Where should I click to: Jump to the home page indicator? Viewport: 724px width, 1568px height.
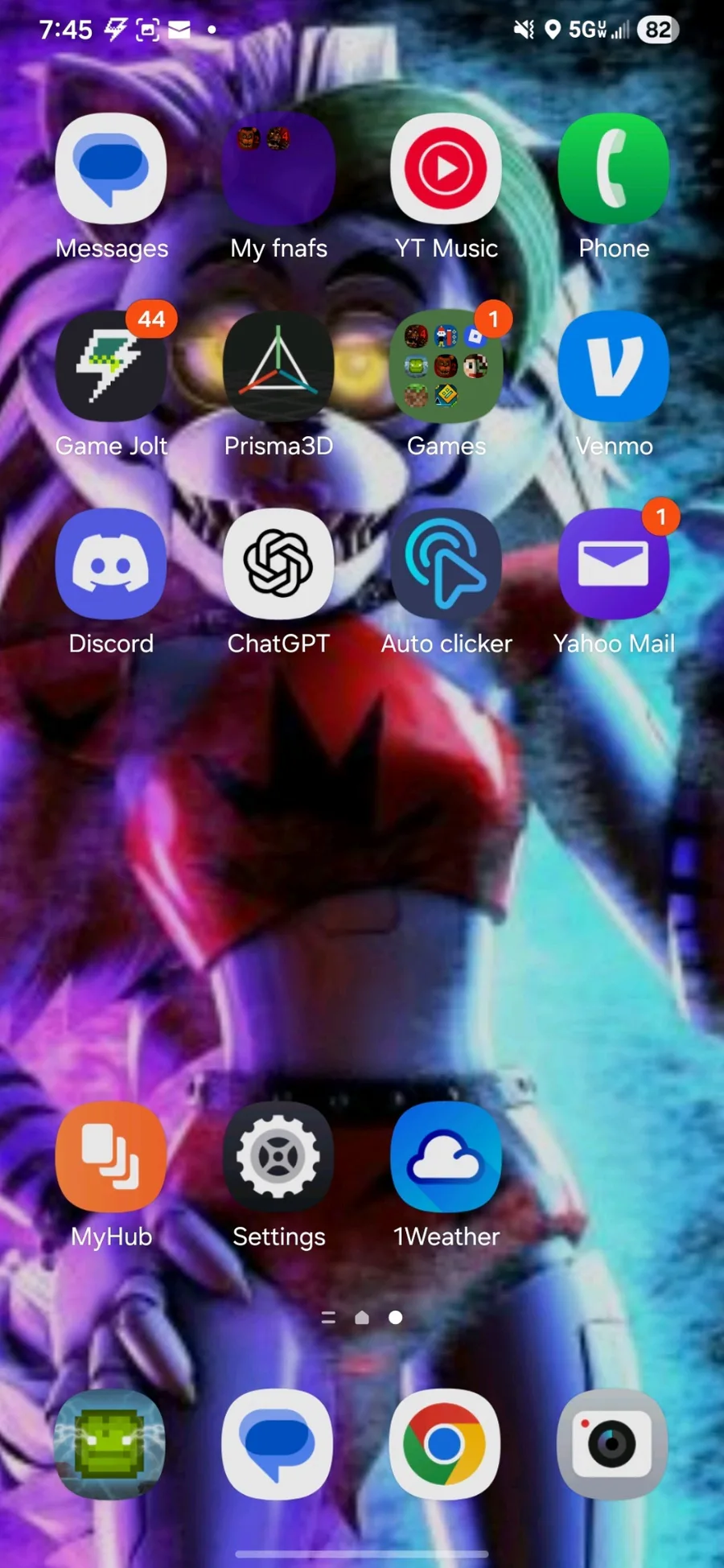tap(362, 1317)
